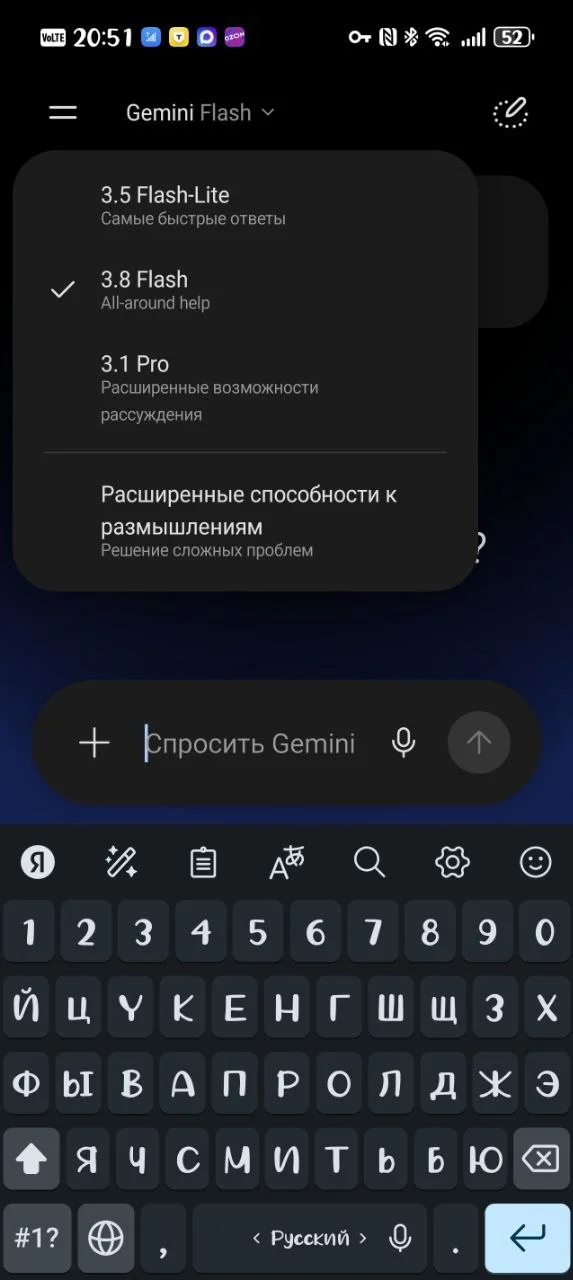Switch to the 3.1 Pro model

[x=245, y=387]
